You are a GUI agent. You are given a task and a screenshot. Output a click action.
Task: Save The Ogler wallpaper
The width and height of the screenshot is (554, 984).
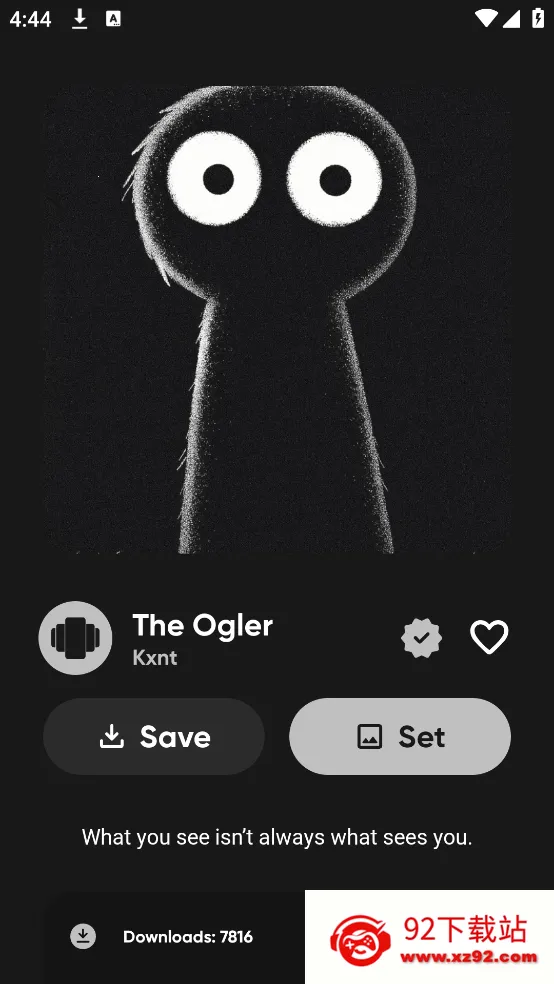click(154, 736)
